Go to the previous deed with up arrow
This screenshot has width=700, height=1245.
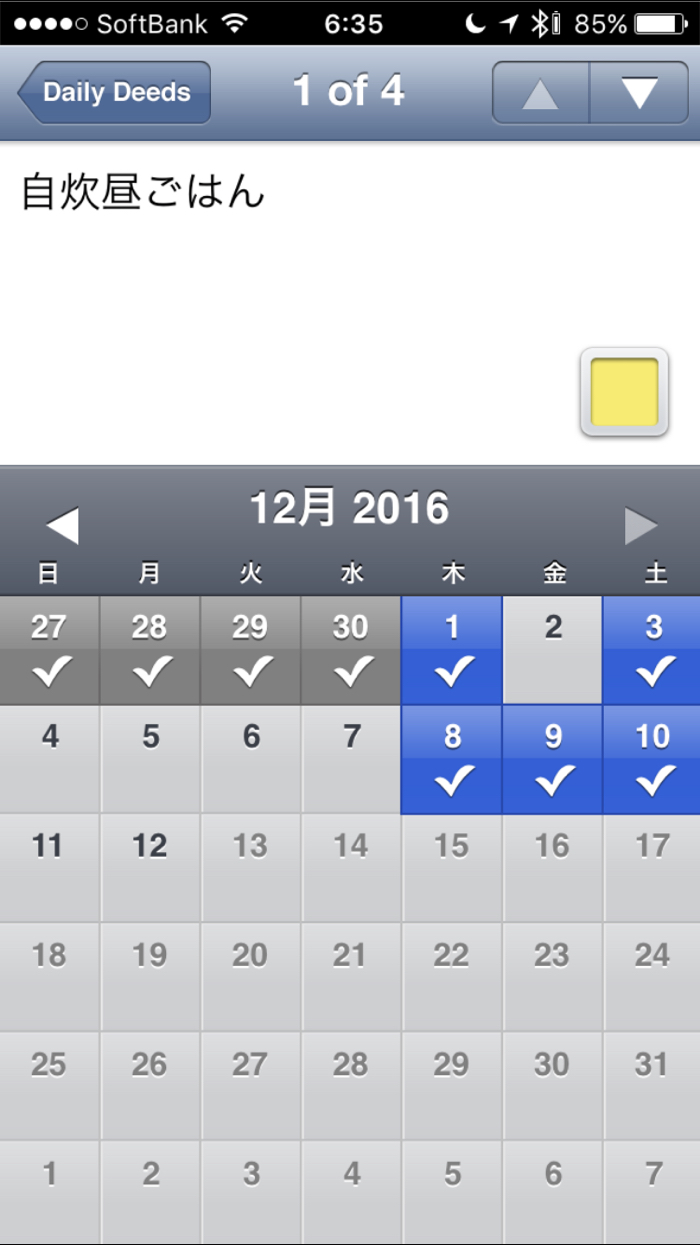point(540,93)
